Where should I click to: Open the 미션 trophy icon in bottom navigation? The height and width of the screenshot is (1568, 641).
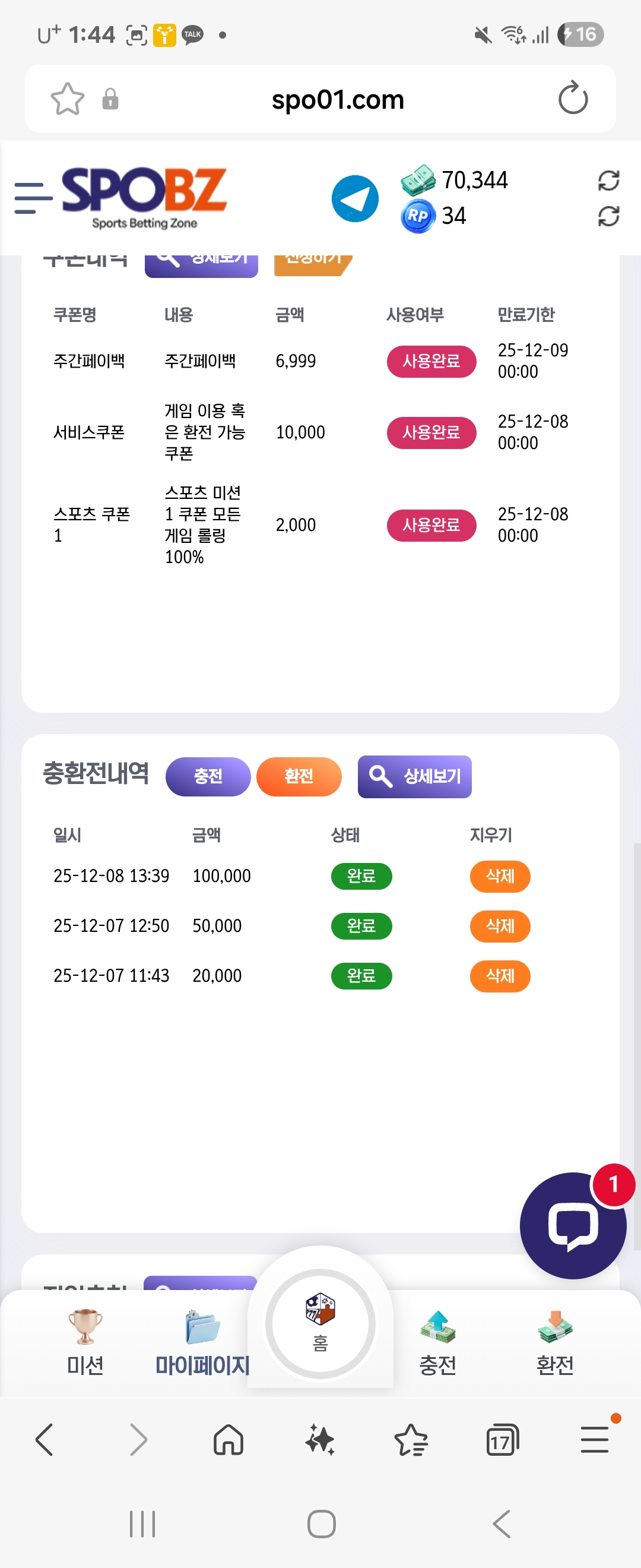[84, 1327]
